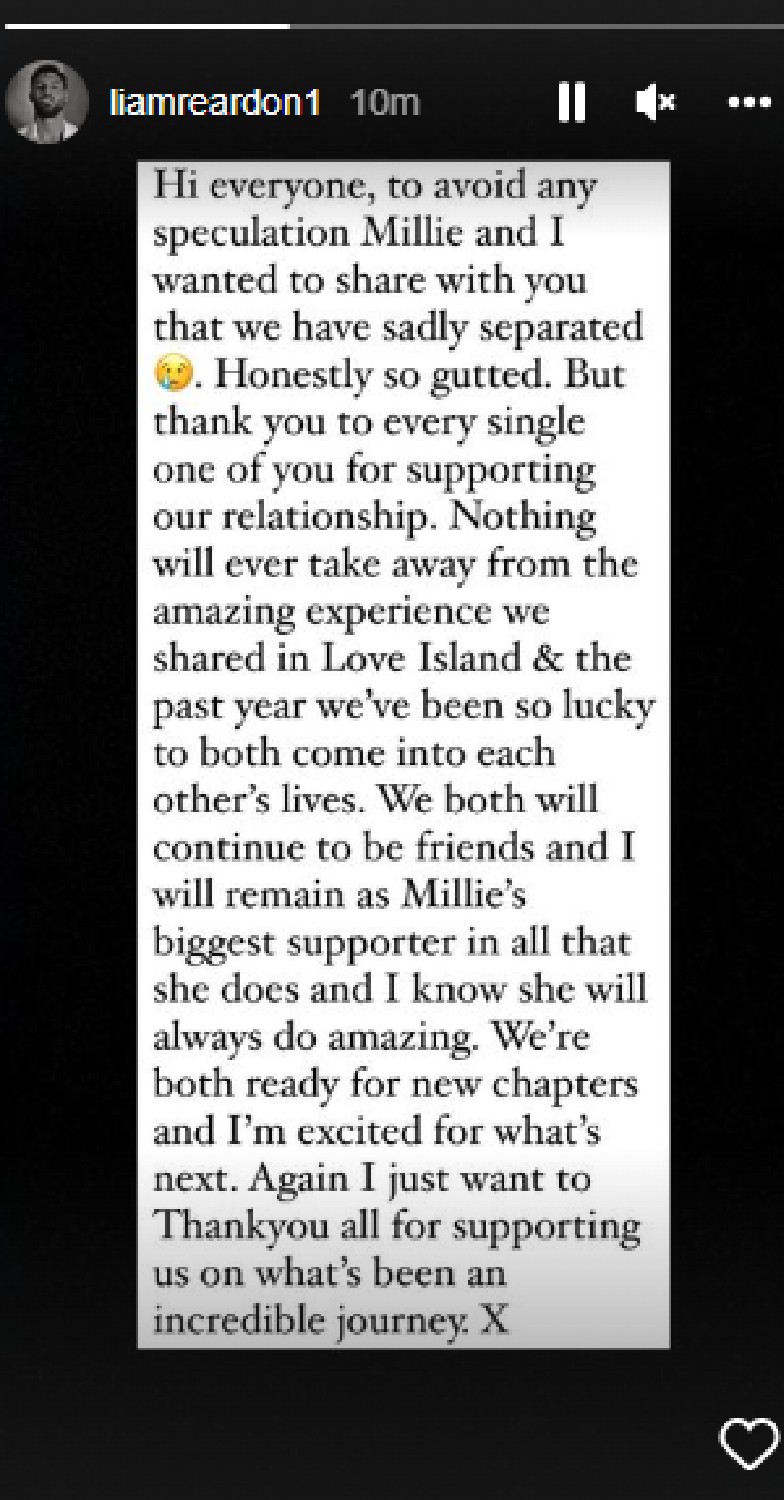
Task: Toggle playback pause on the story
Action: coord(571,101)
